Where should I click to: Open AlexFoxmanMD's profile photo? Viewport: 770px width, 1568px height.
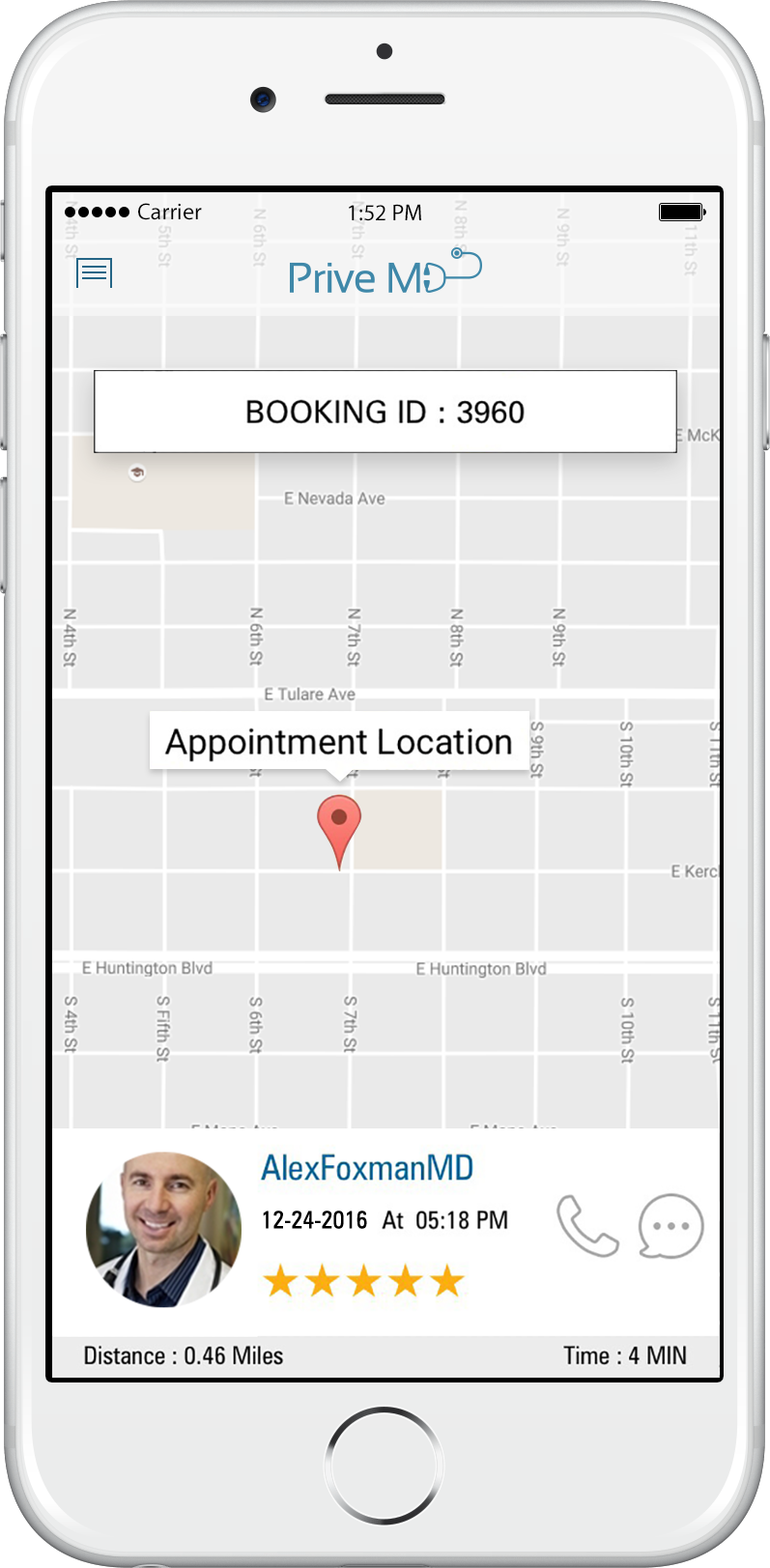coord(163,1229)
